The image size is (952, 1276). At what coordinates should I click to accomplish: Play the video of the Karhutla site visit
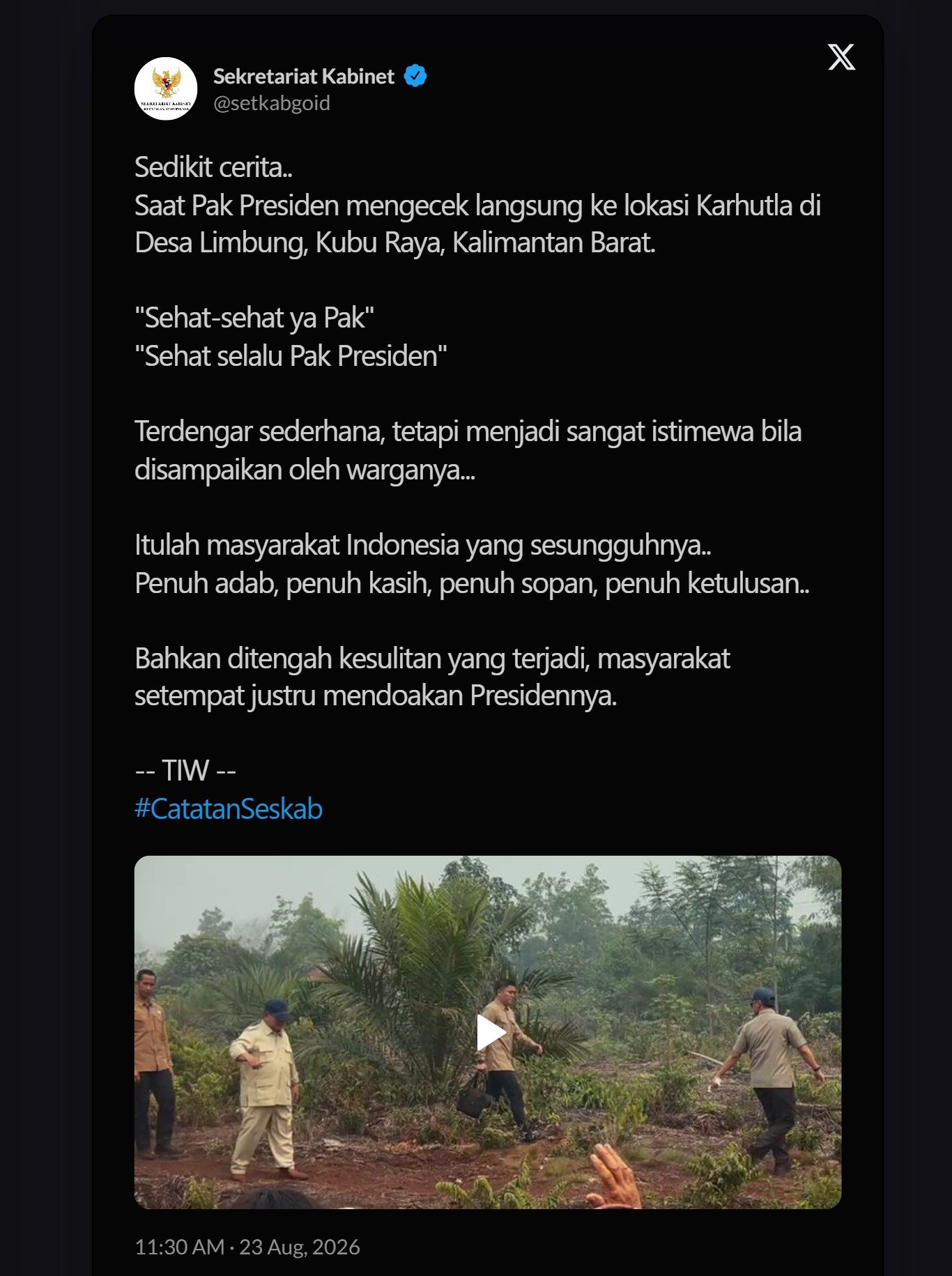(491, 1032)
